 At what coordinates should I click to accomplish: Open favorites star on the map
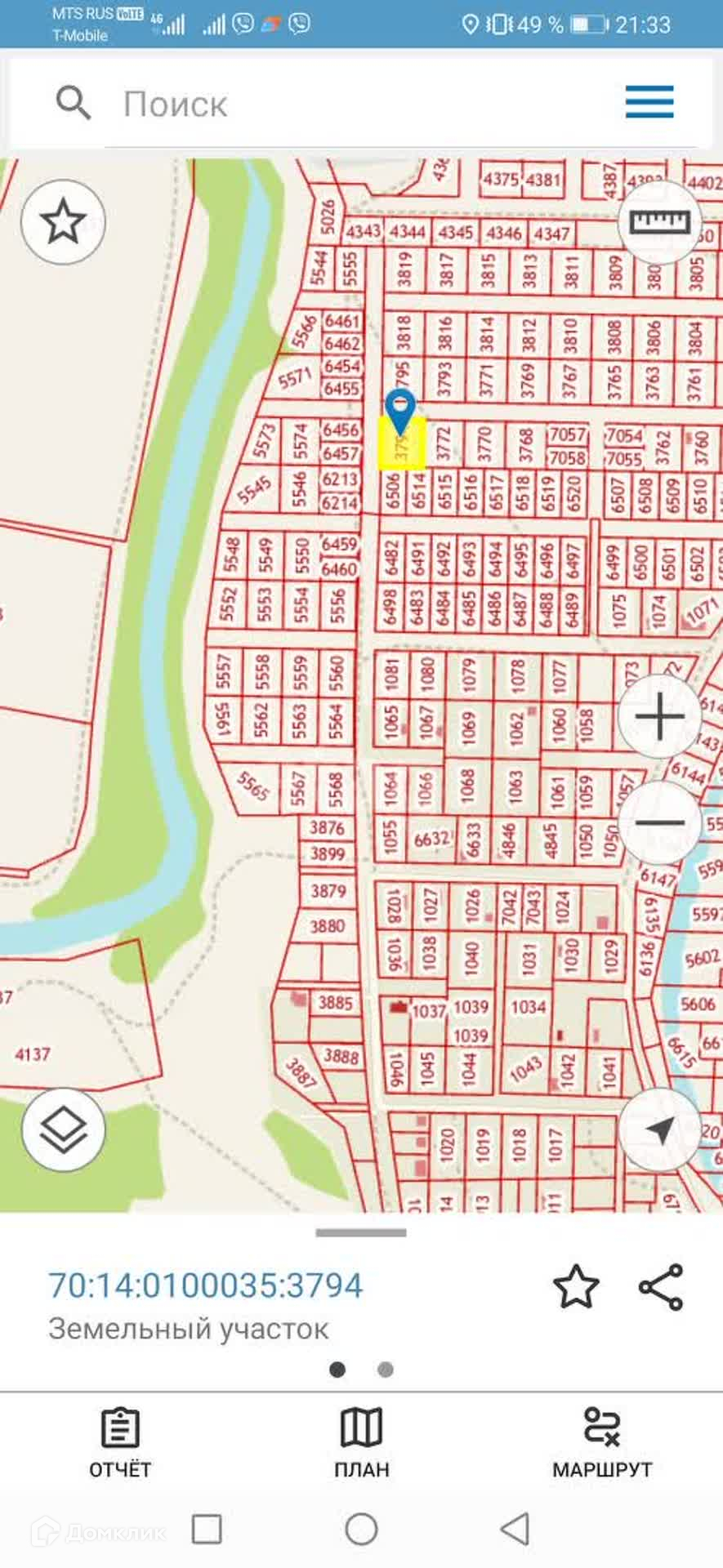pyautogui.click(x=63, y=222)
